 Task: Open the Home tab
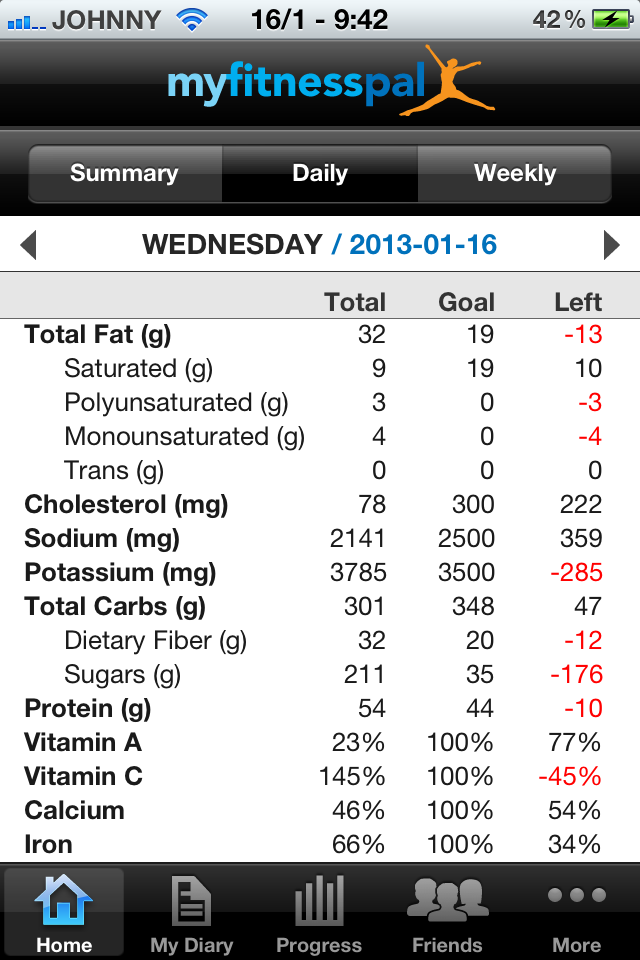coord(64,914)
